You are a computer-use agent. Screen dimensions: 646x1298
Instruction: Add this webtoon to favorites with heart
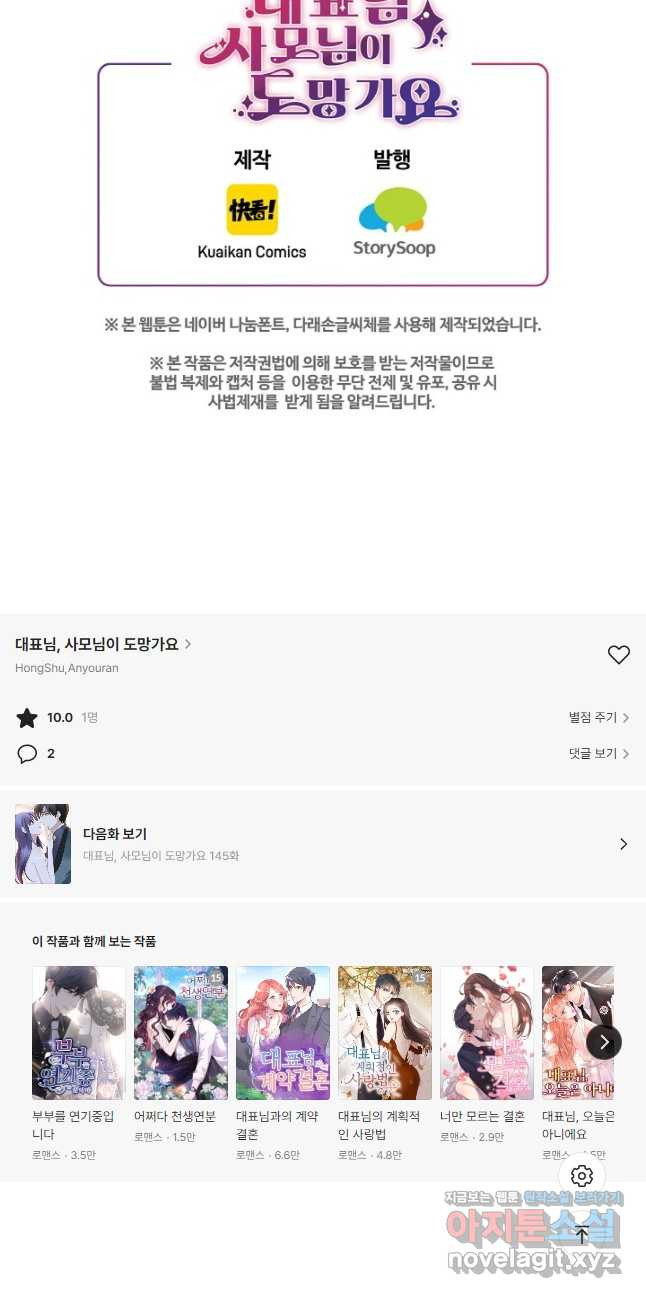tap(619, 655)
